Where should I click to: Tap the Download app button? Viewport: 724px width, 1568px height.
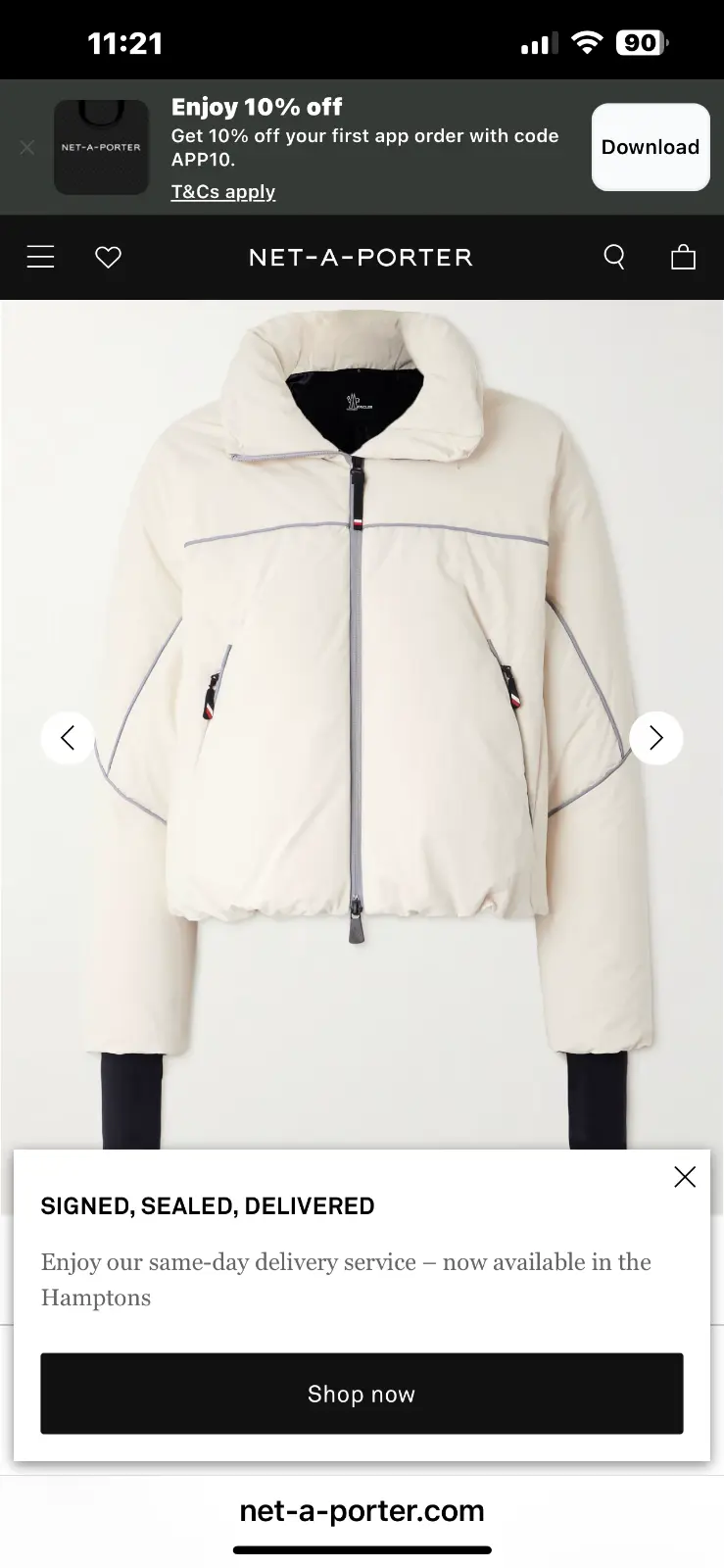[650, 147]
